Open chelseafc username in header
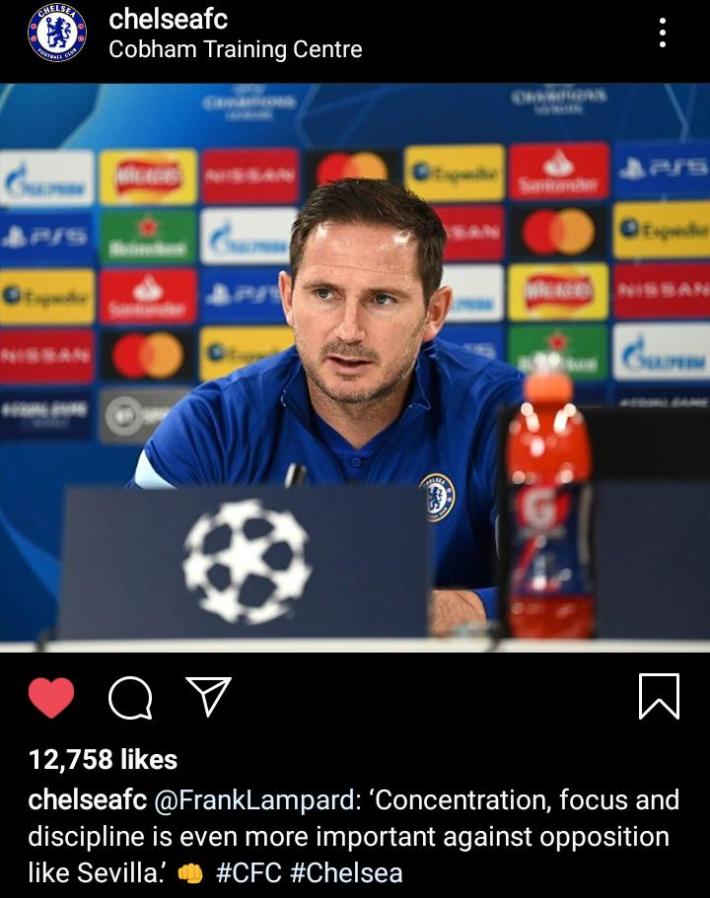This screenshot has height=898, width=710. click(168, 18)
